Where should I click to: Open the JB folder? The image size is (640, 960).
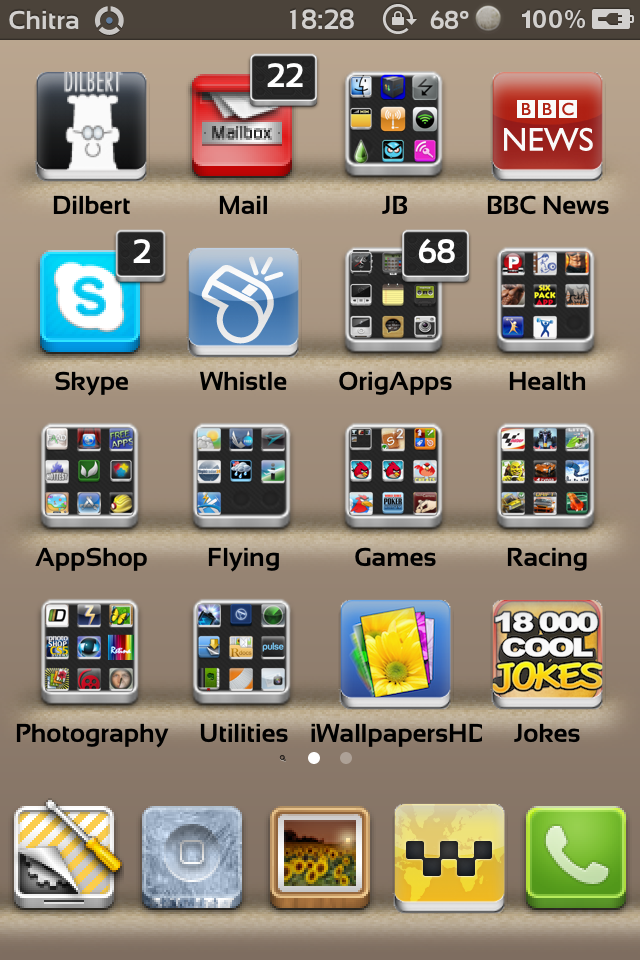click(394, 125)
